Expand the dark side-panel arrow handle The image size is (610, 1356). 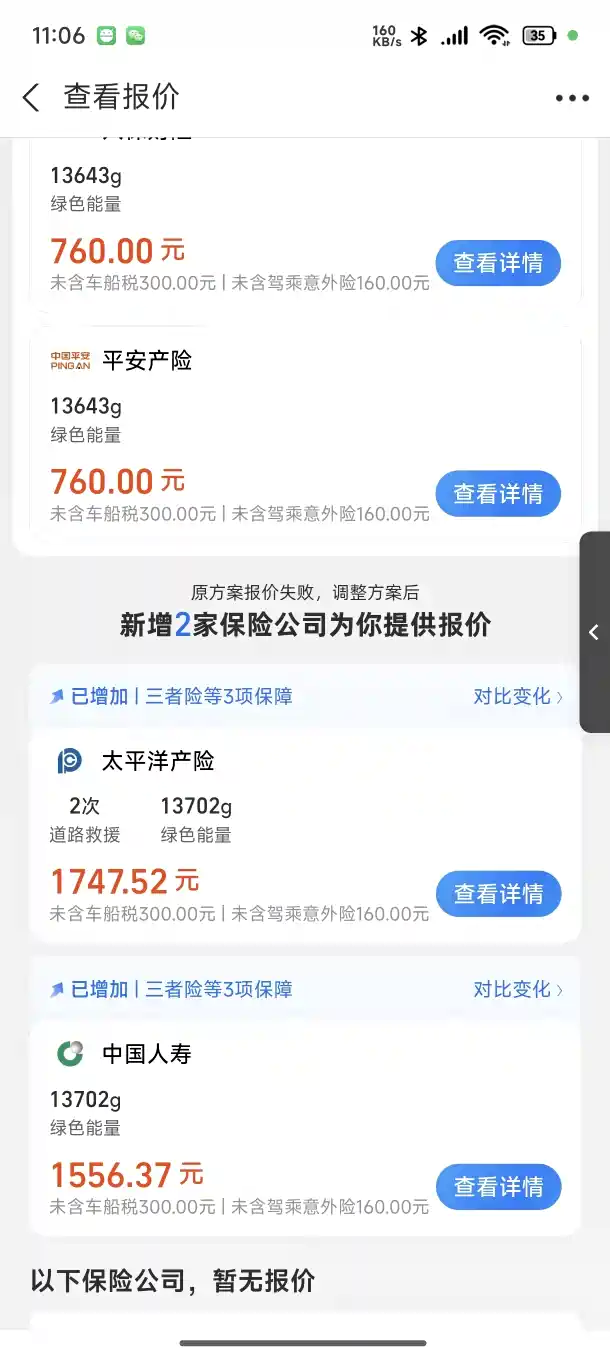pos(594,632)
